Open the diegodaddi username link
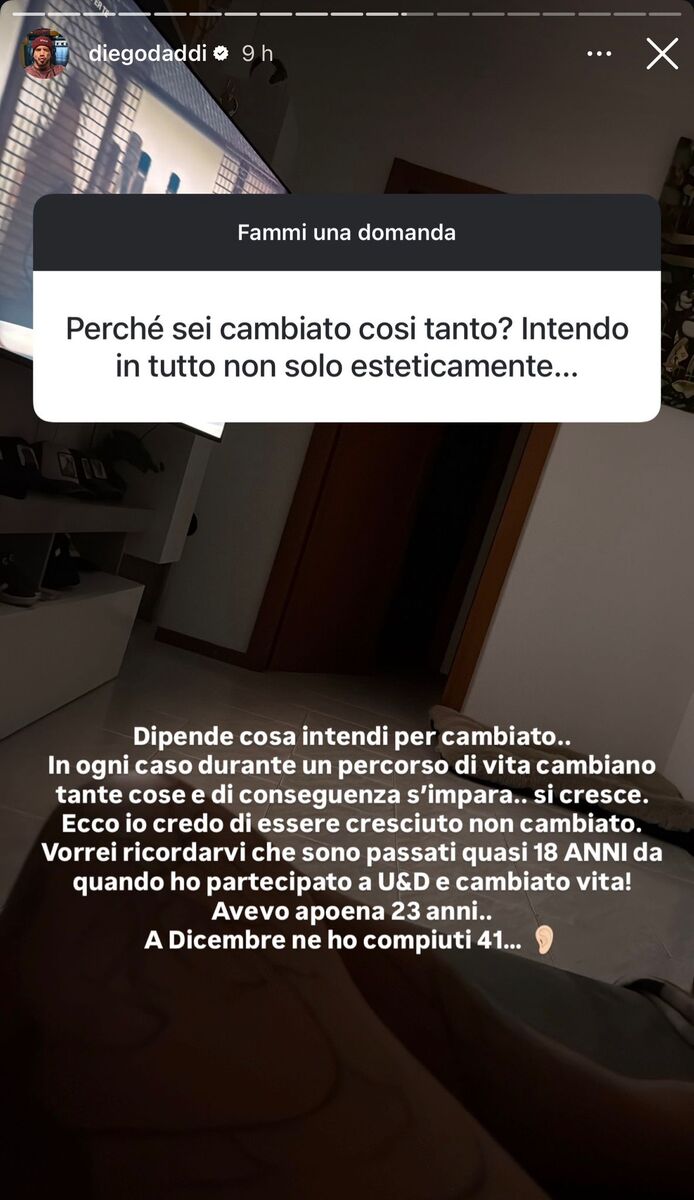Viewport: 694px width, 1200px height. tap(148, 54)
